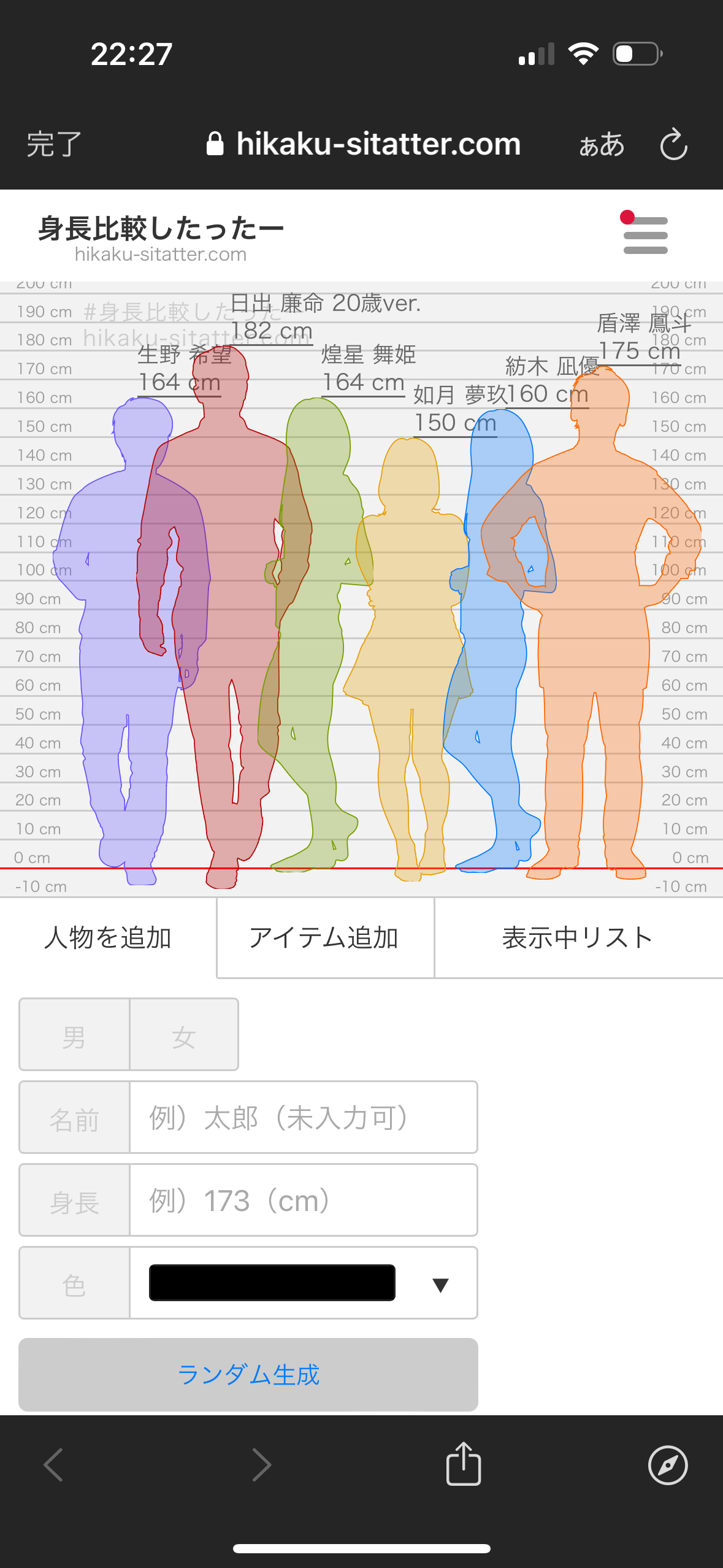
Task: Focus the 身長 height input field
Action: pyautogui.click(x=304, y=1200)
